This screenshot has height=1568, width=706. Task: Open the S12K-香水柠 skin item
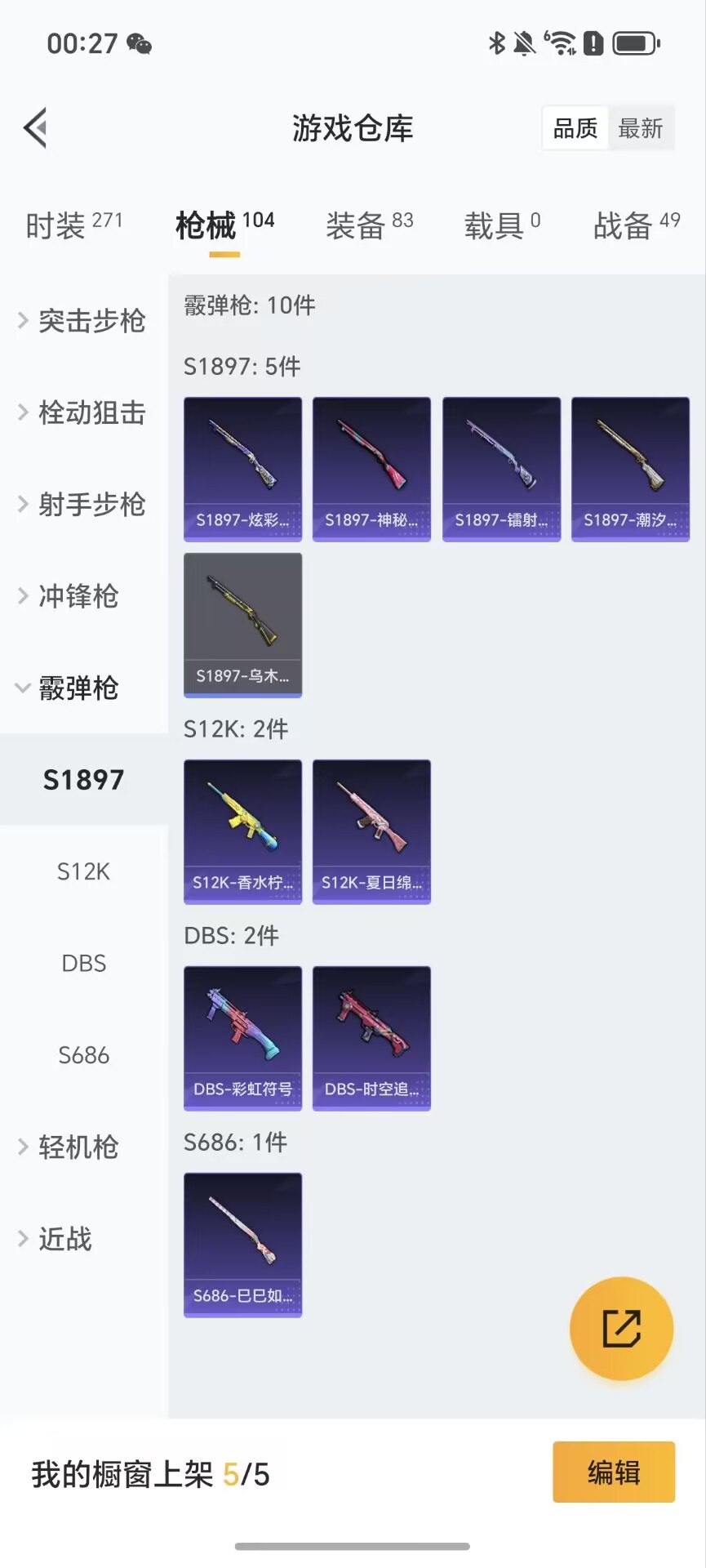pos(242,831)
